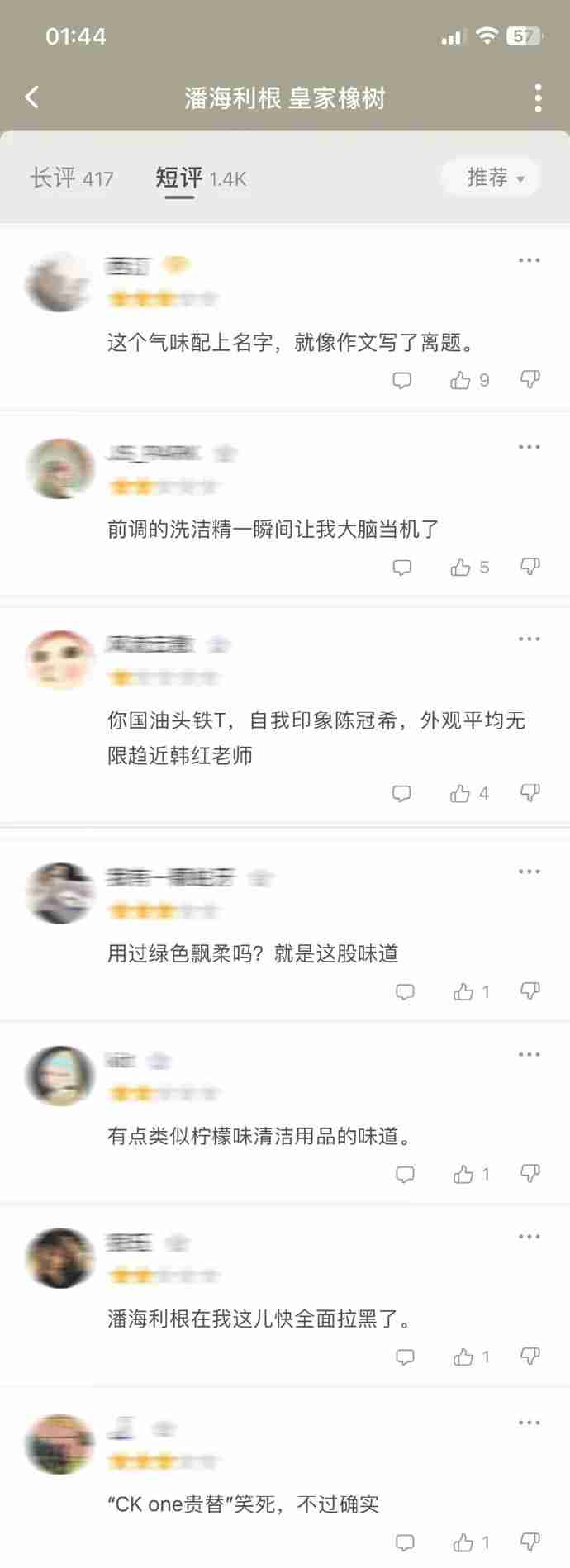The width and height of the screenshot is (570, 1568).
Task: Dislike the 潘海利根快全面拉黑 comment
Action: (530, 1356)
